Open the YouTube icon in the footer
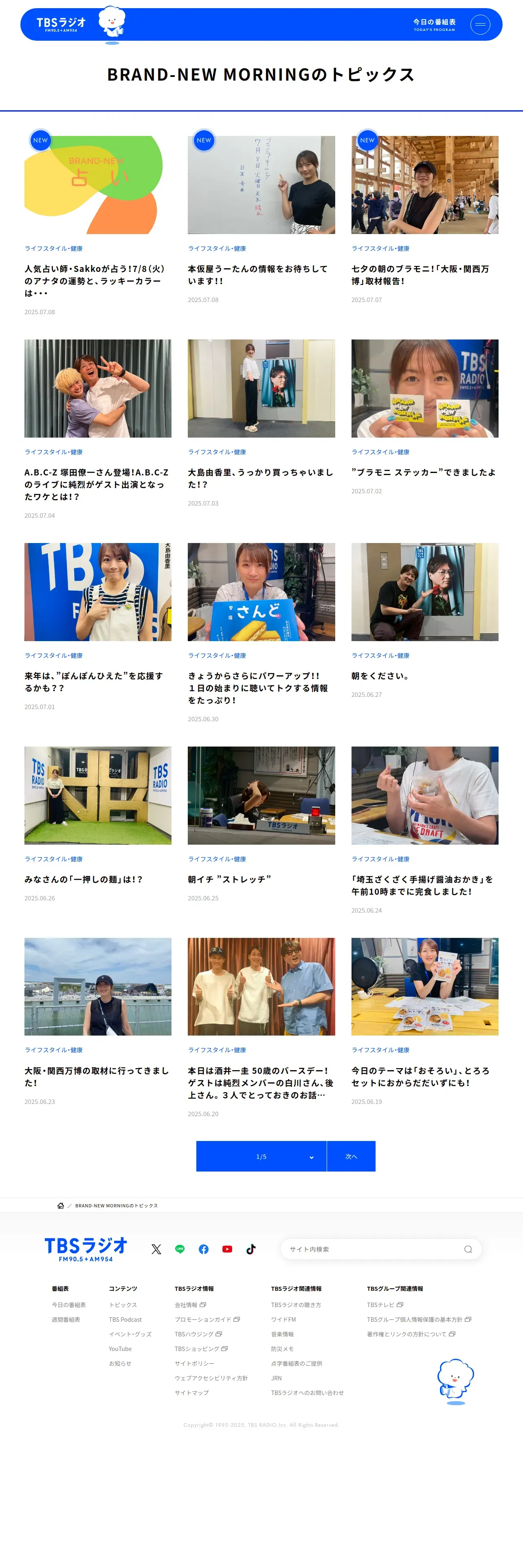 click(227, 1249)
